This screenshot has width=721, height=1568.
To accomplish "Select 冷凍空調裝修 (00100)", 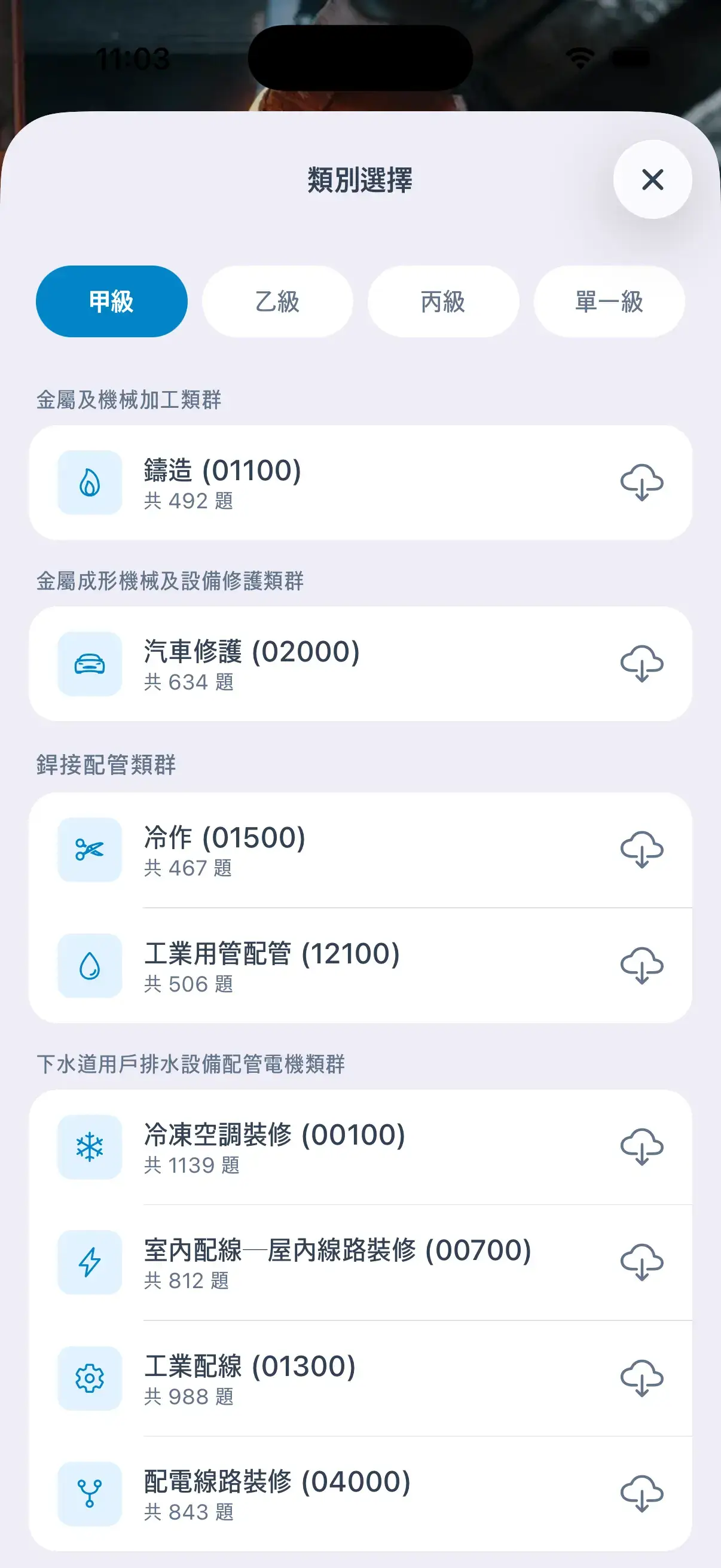I will (304, 1147).
